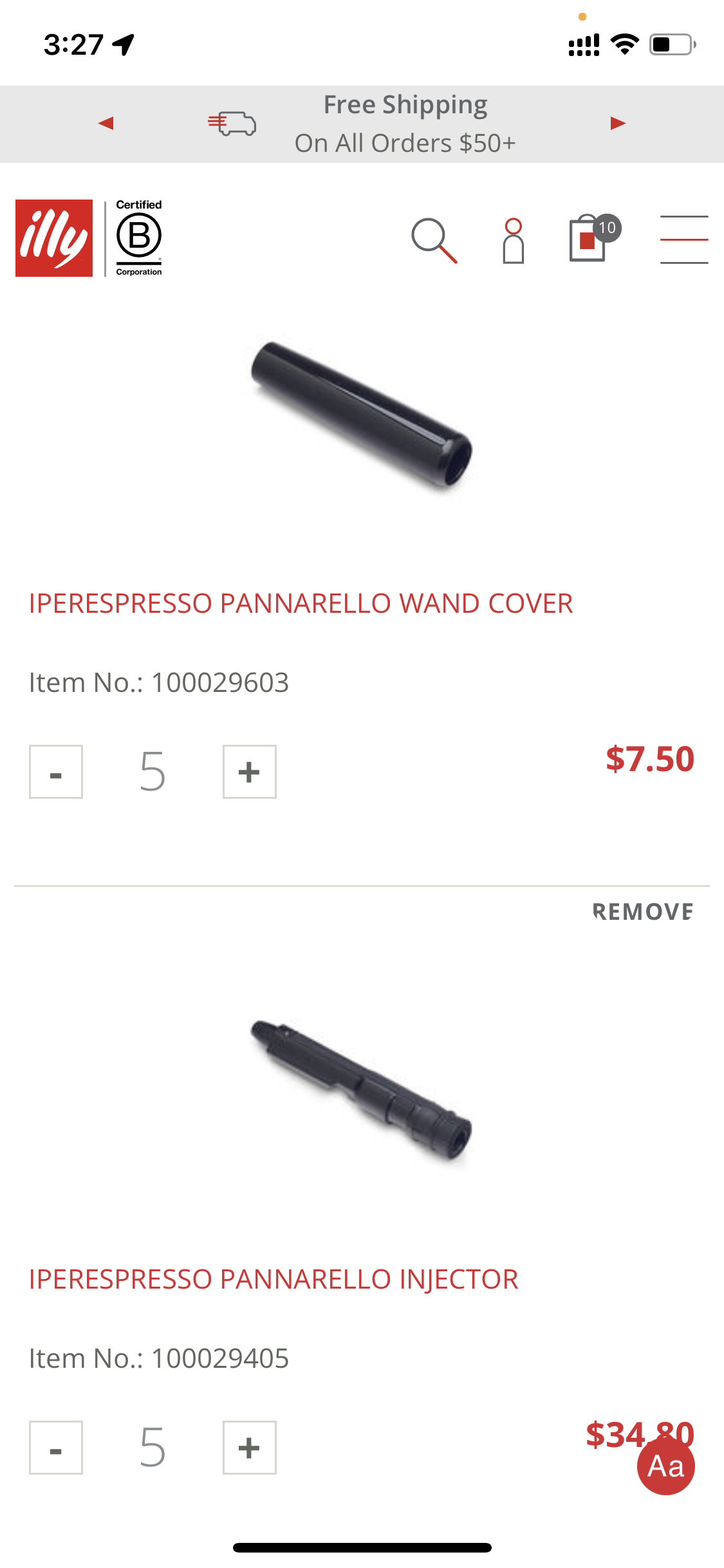Open the account profile icon
Screen dimensions: 724x1568
[x=513, y=240]
